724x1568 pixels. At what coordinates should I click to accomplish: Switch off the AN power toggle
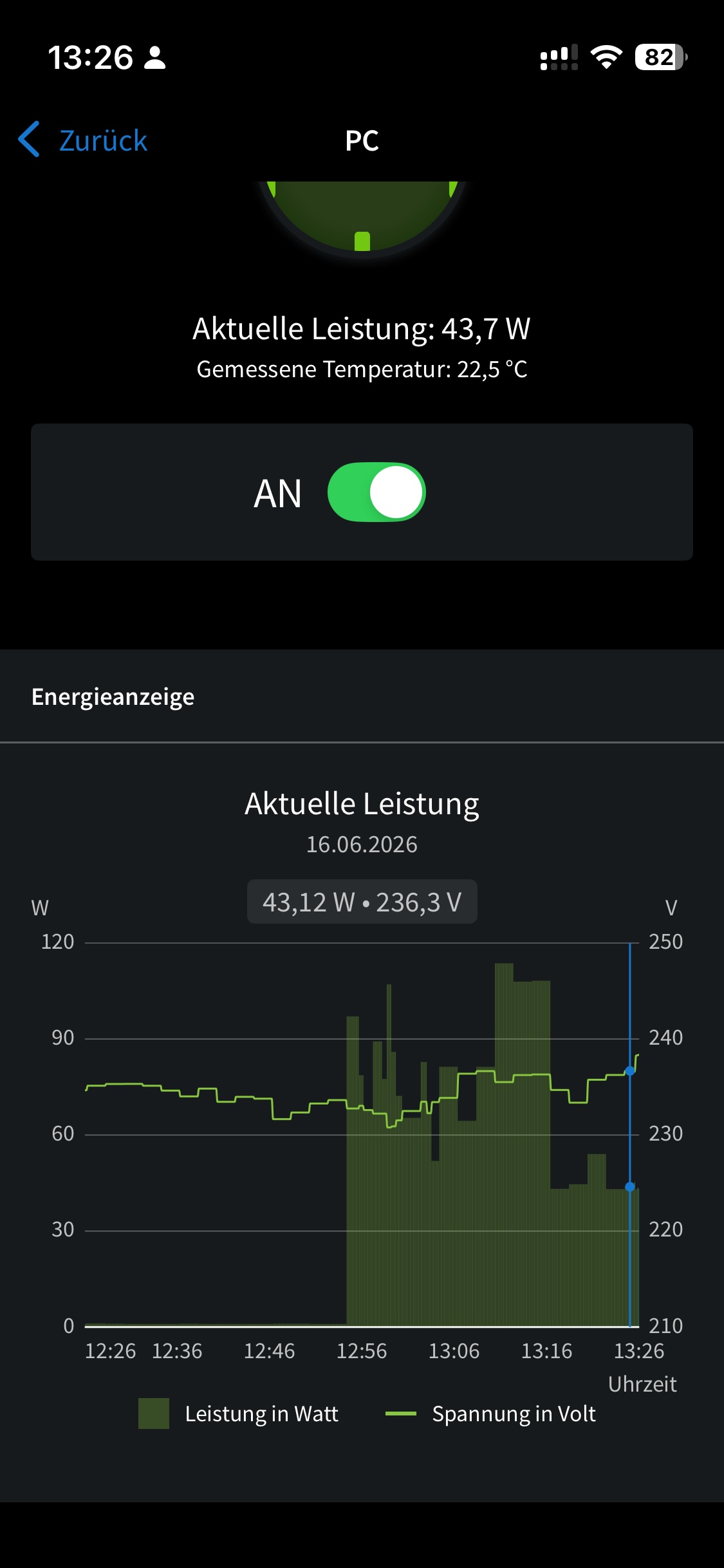click(376, 492)
